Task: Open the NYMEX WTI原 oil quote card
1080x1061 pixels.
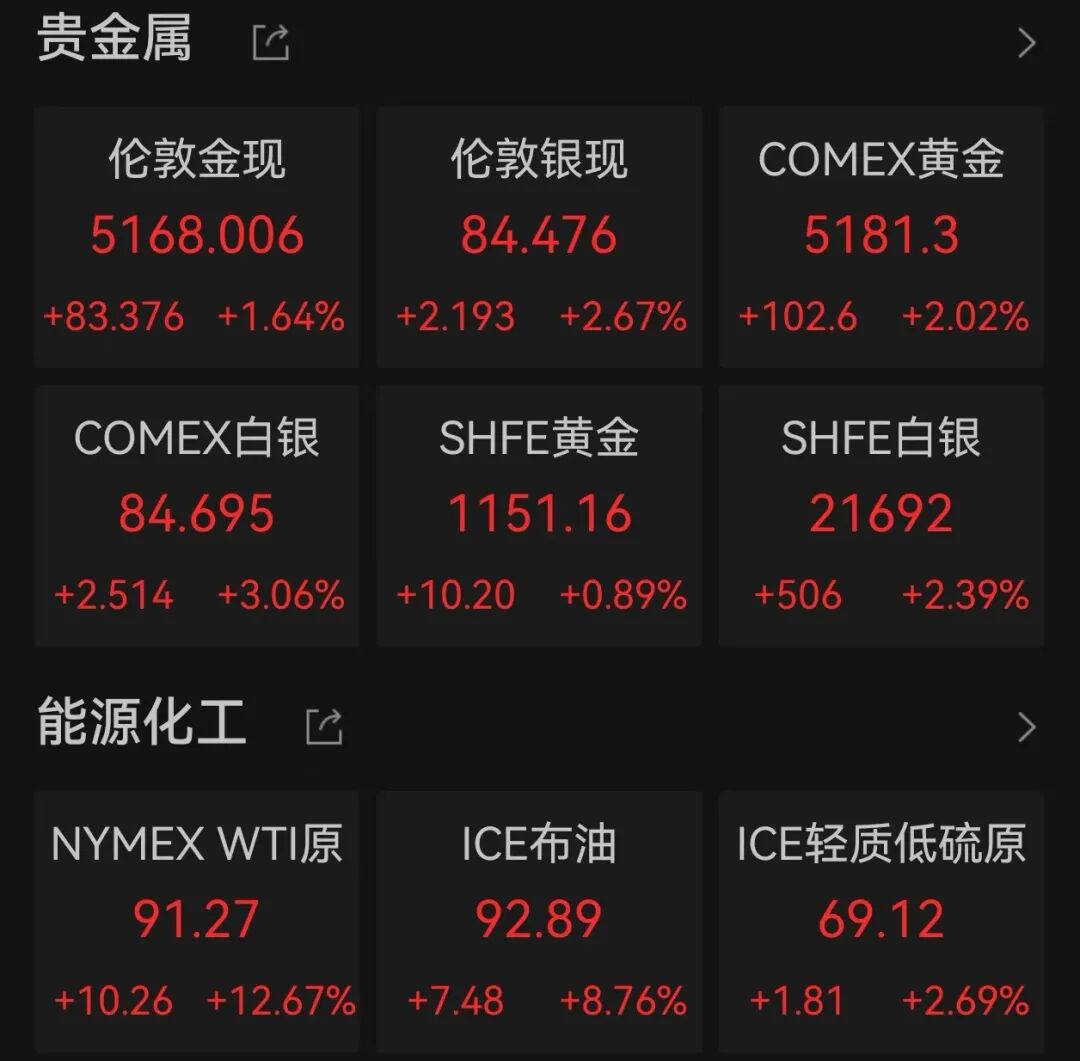Action: tap(197, 920)
